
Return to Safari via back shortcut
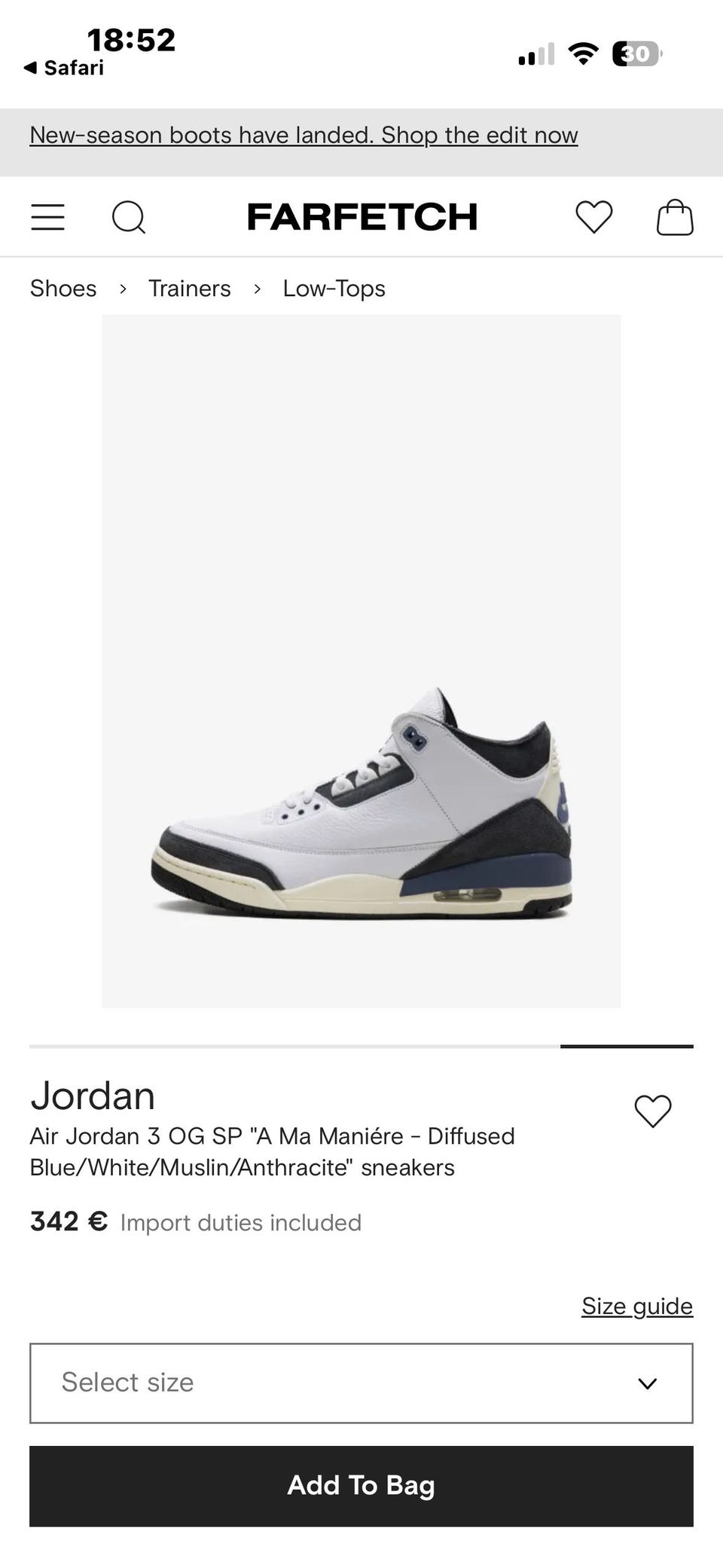[x=63, y=68]
